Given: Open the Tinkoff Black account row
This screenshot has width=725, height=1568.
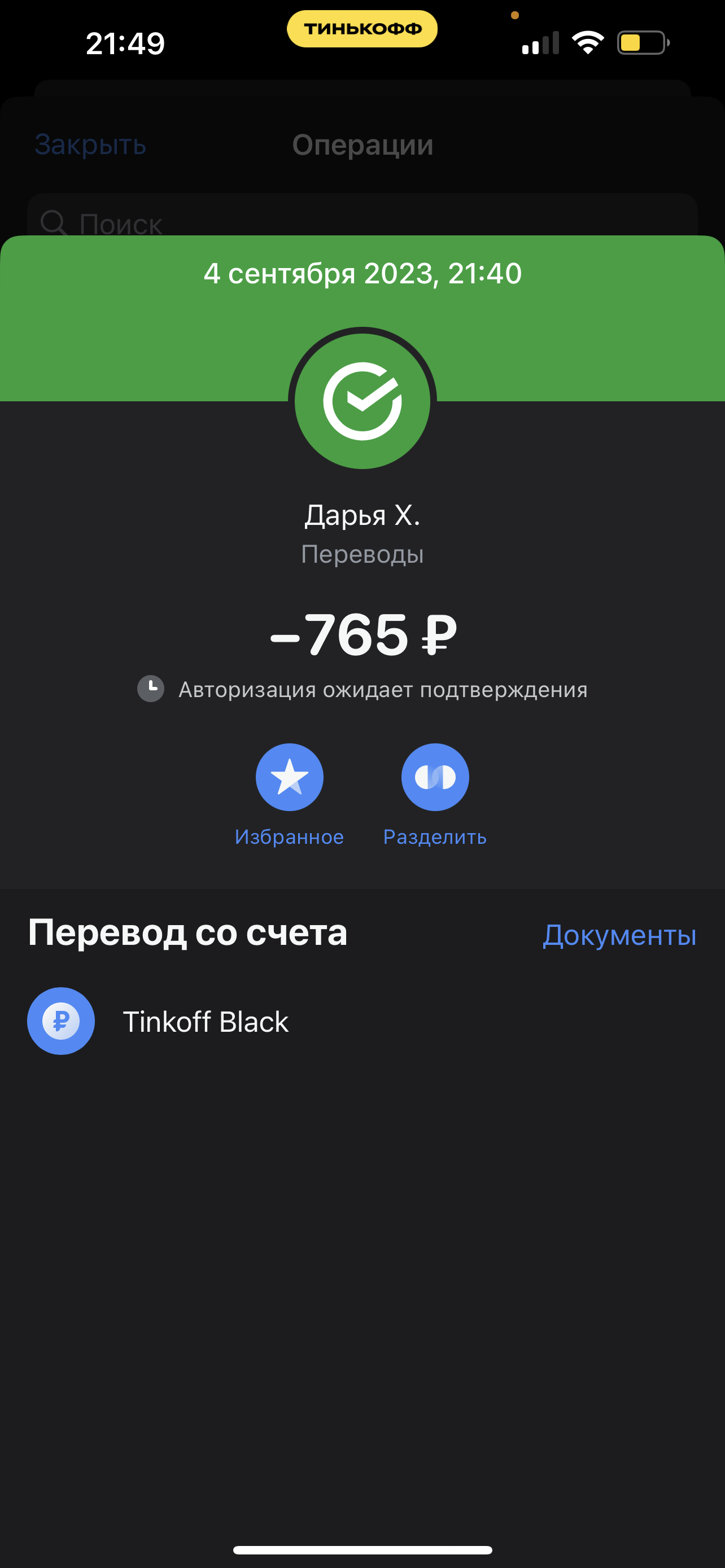Looking at the screenshot, I should (x=362, y=1021).
